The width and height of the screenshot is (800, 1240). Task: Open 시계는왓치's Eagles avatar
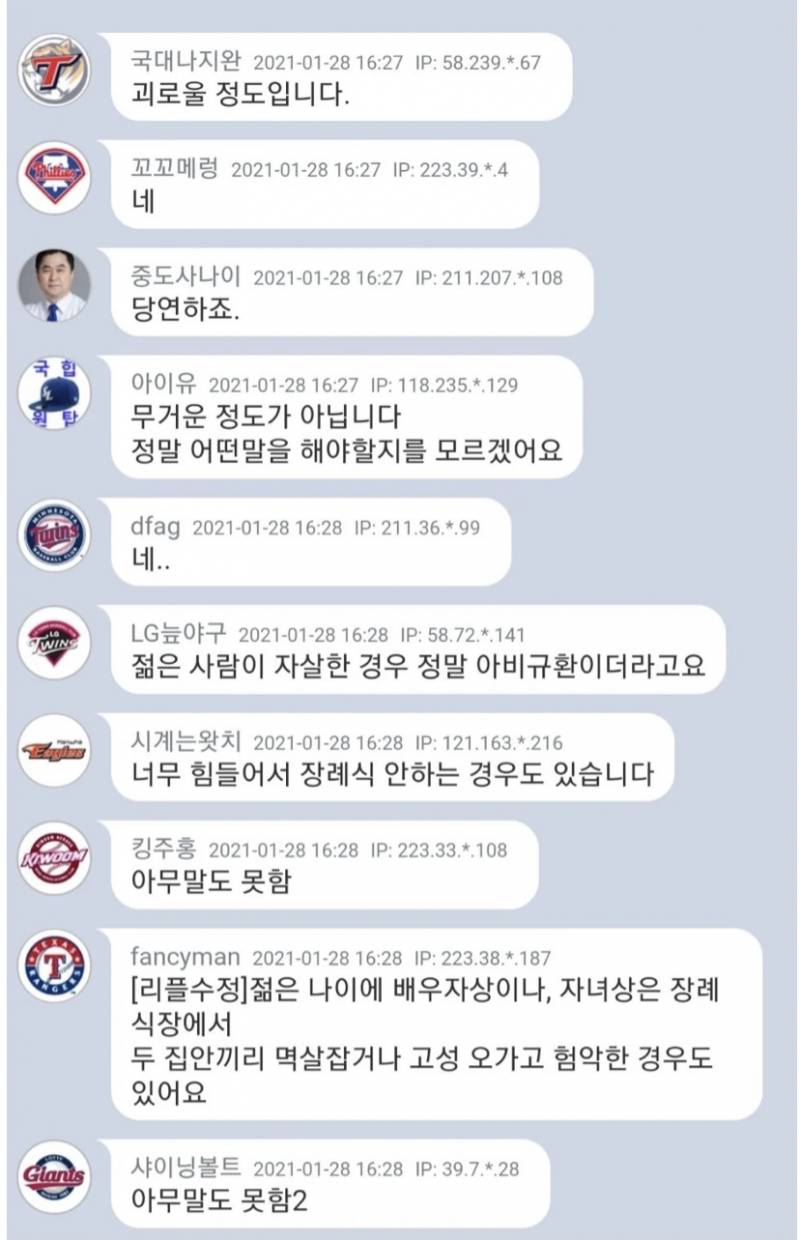(55, 750)
